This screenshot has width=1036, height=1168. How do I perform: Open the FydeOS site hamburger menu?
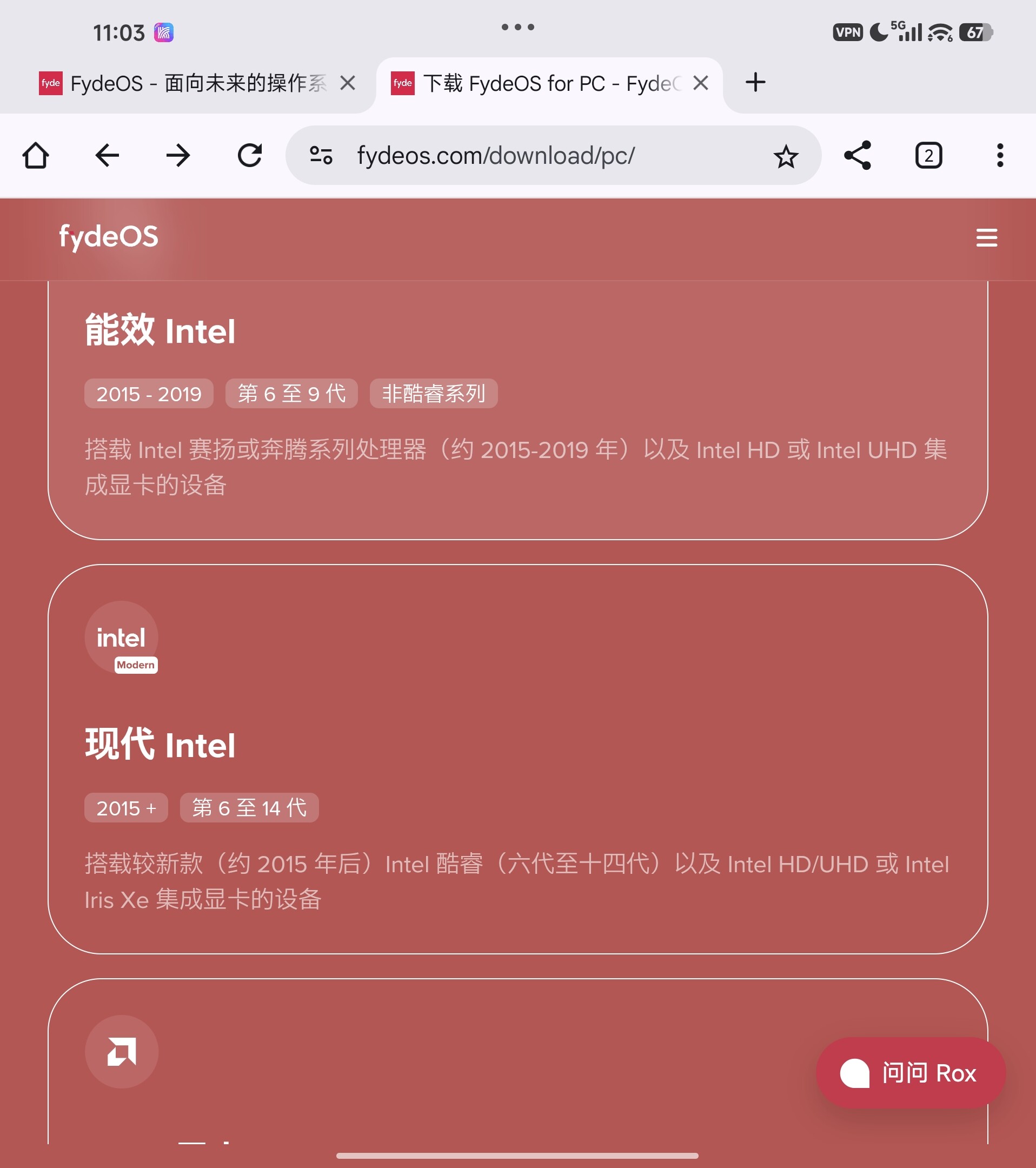tap(986, 238)
